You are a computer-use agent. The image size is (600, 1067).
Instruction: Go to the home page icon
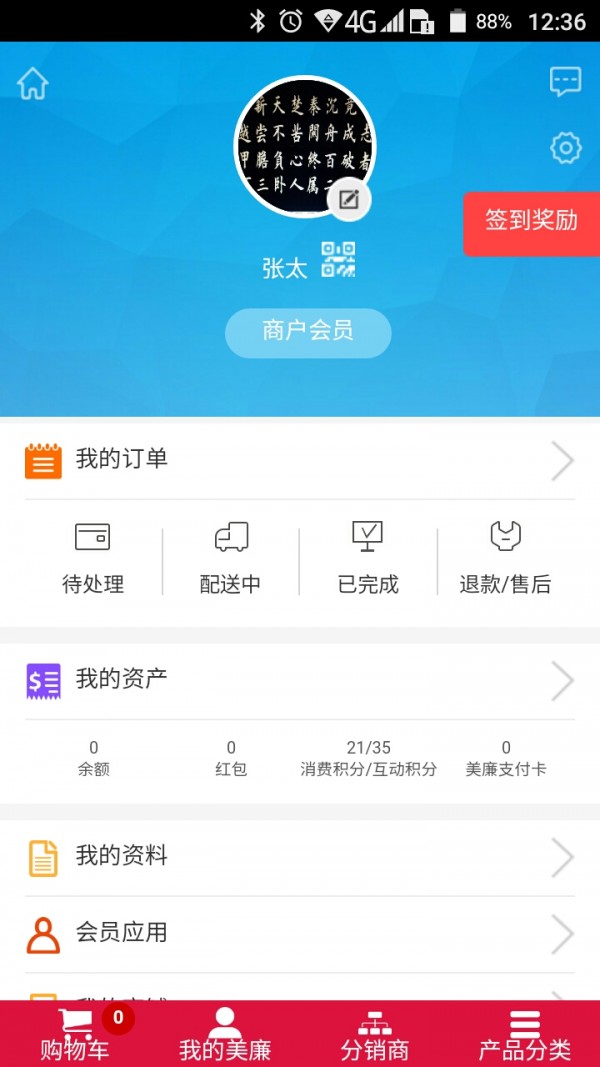point(33,84)
